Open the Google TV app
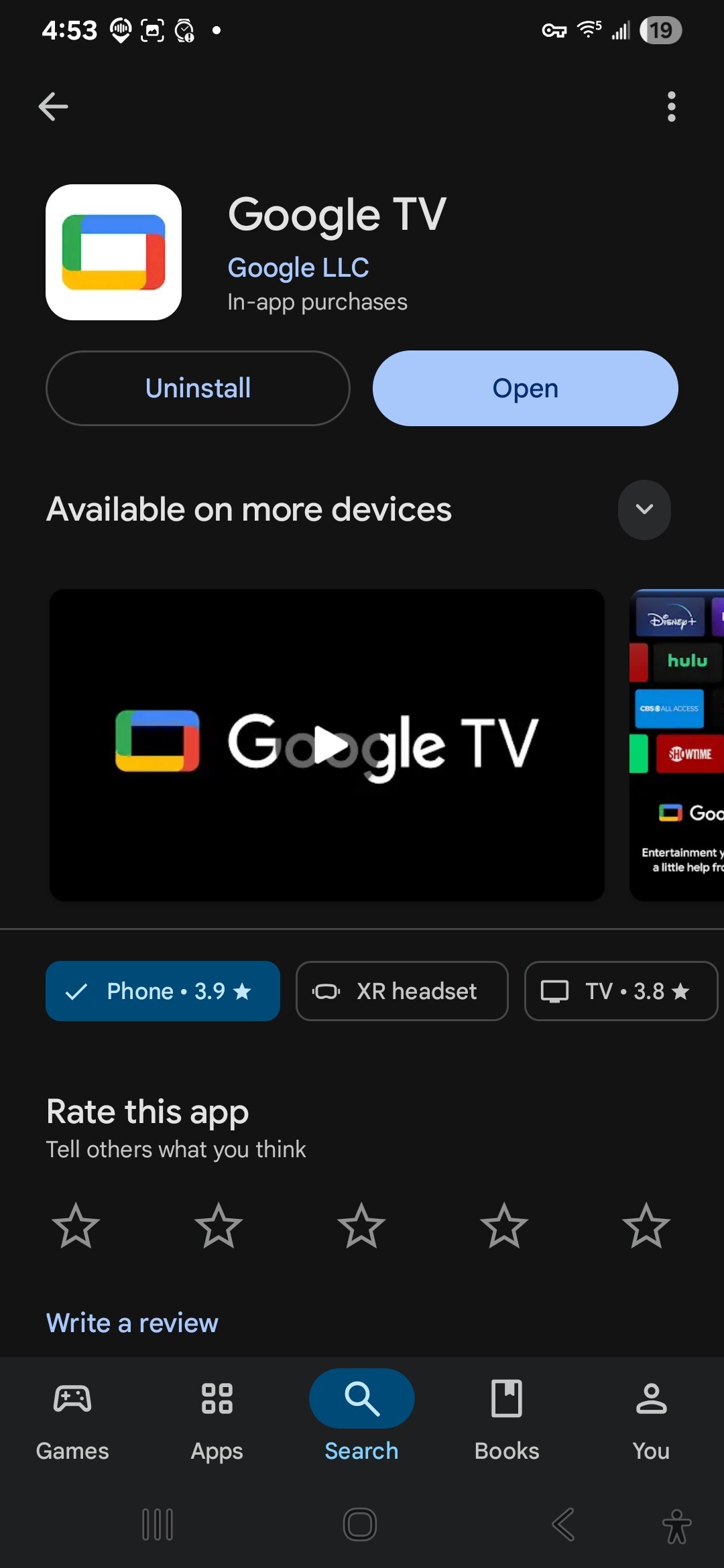The image size is (724, 1568). click(525, 389)
